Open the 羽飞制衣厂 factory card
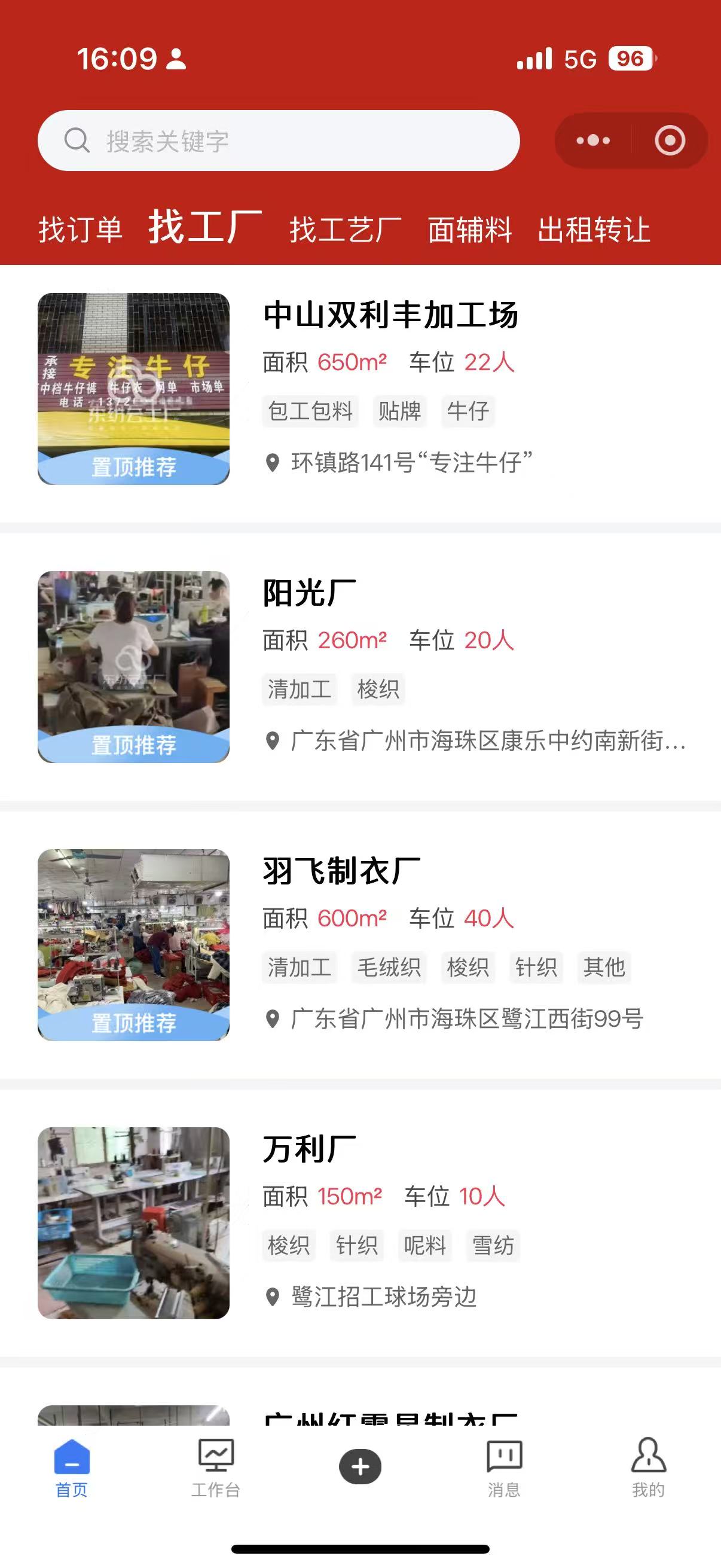The image size is (721, 1568). click(x=341, y=872)
